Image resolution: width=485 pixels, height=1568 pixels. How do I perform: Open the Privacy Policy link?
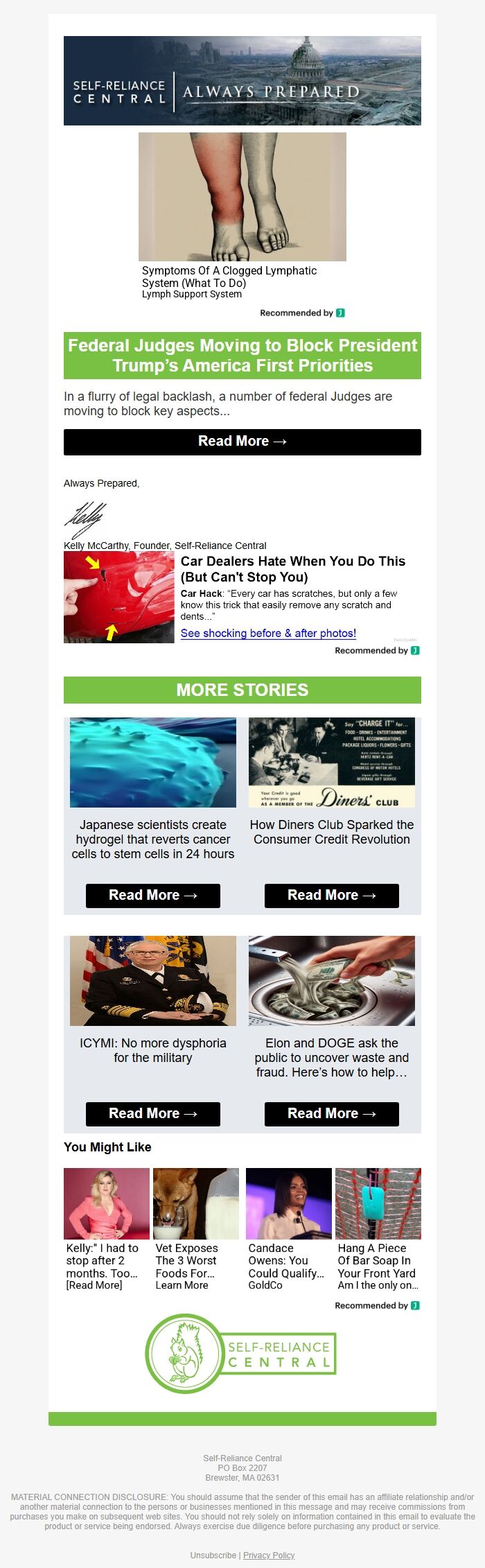[269, 1555]
